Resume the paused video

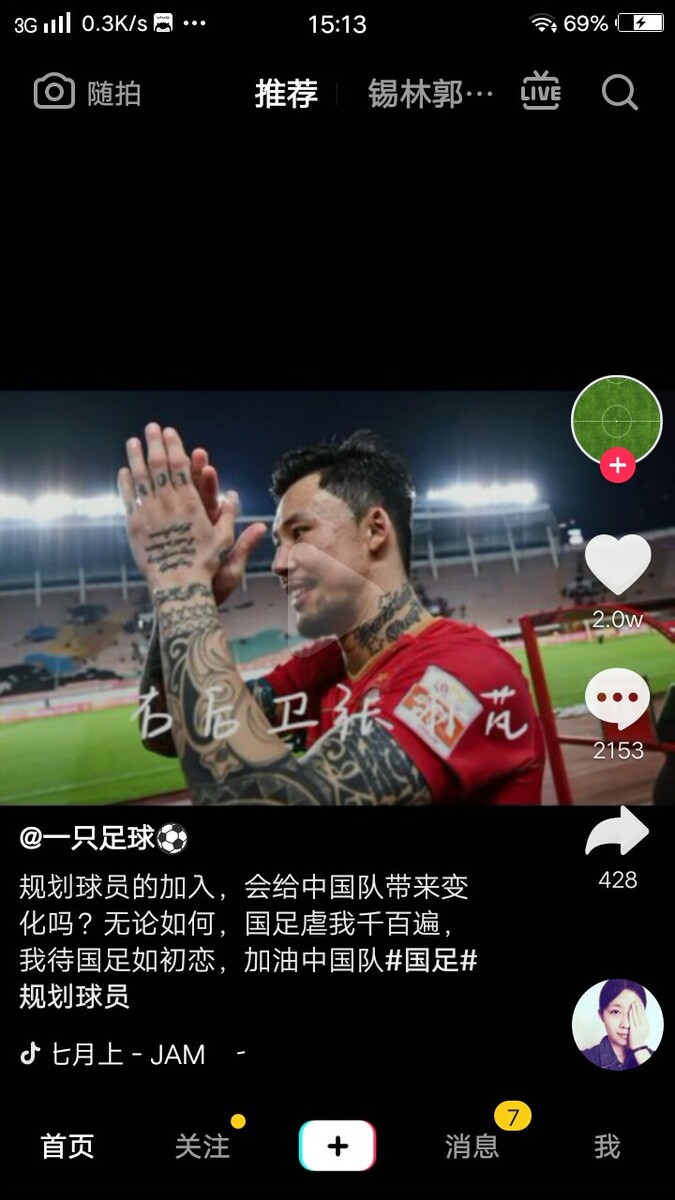tap(320, 597)
